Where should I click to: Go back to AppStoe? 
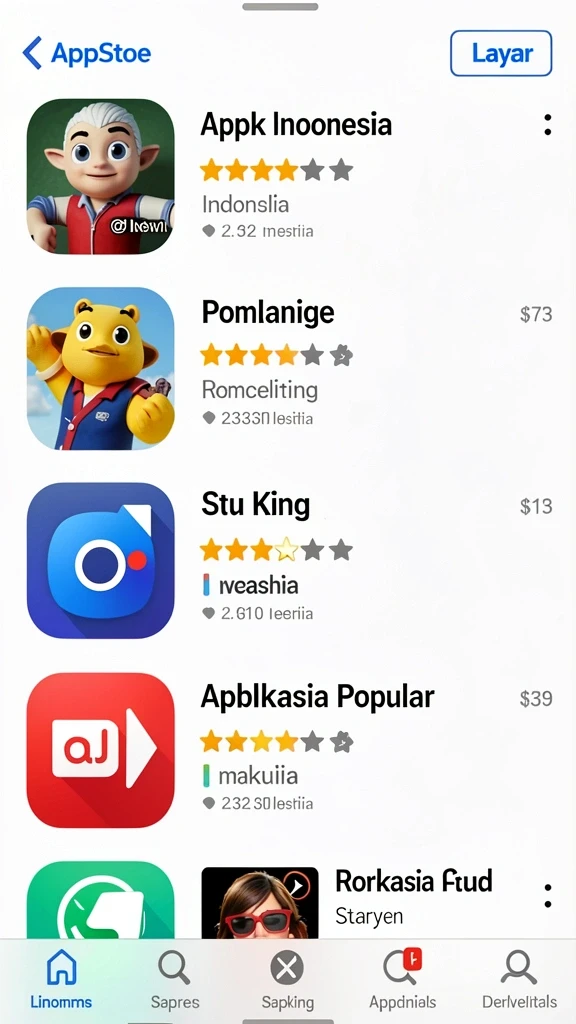[86, 53]
